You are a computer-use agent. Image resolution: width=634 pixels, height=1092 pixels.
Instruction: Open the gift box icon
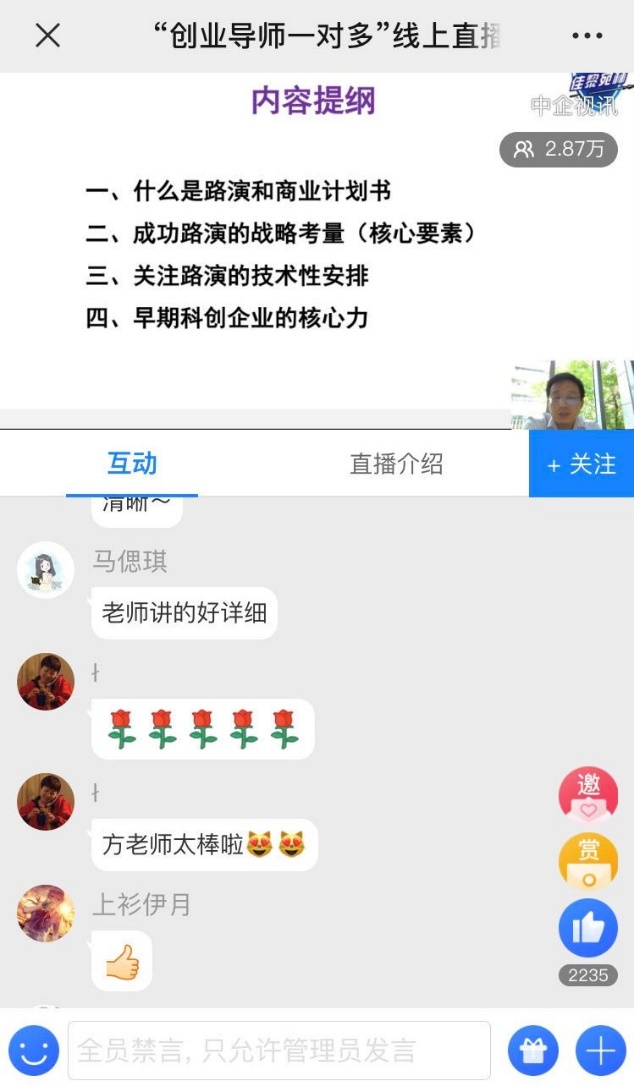(x=533, y=1050)
